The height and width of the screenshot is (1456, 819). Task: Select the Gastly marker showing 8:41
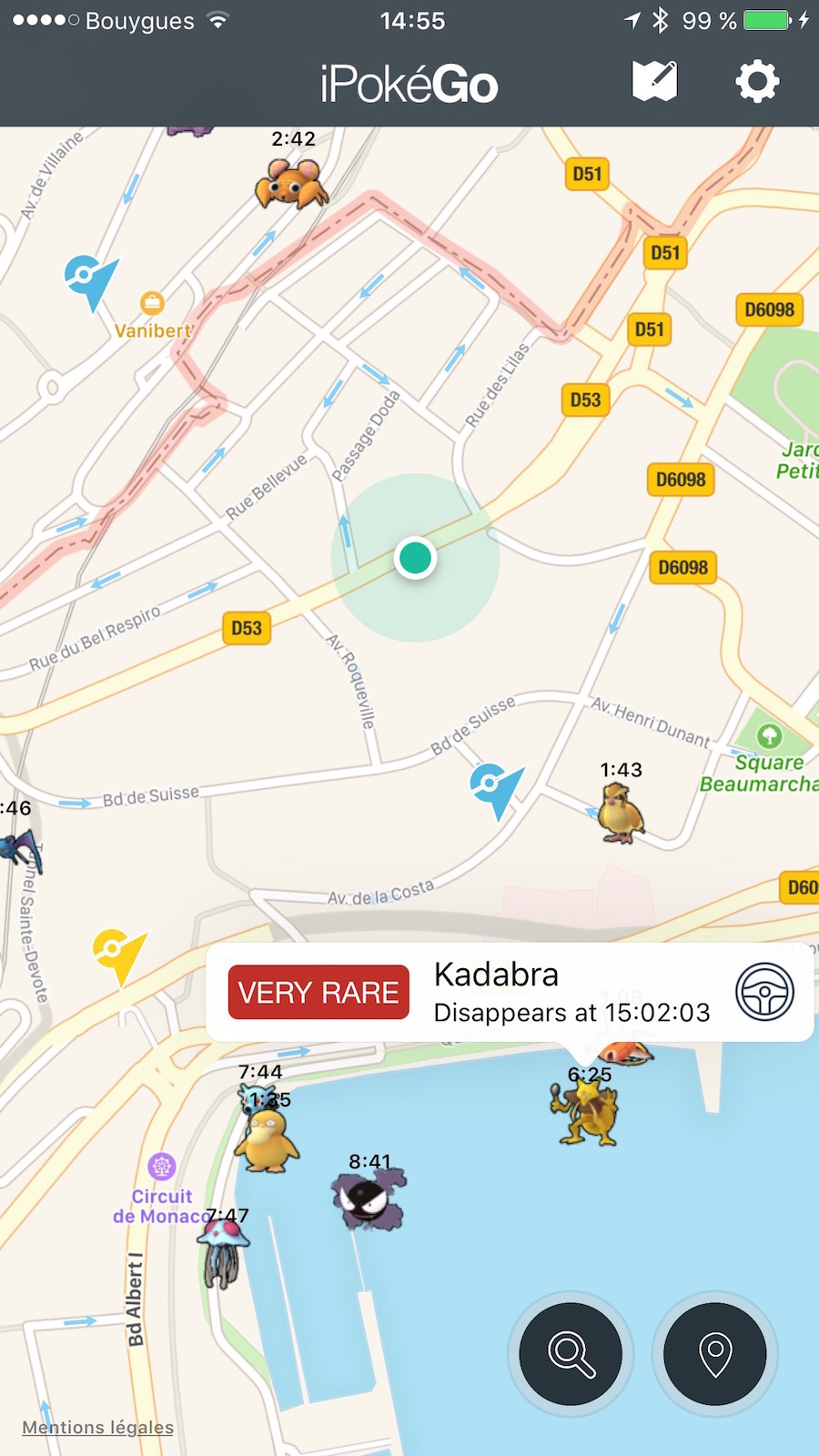(369, 1201)
